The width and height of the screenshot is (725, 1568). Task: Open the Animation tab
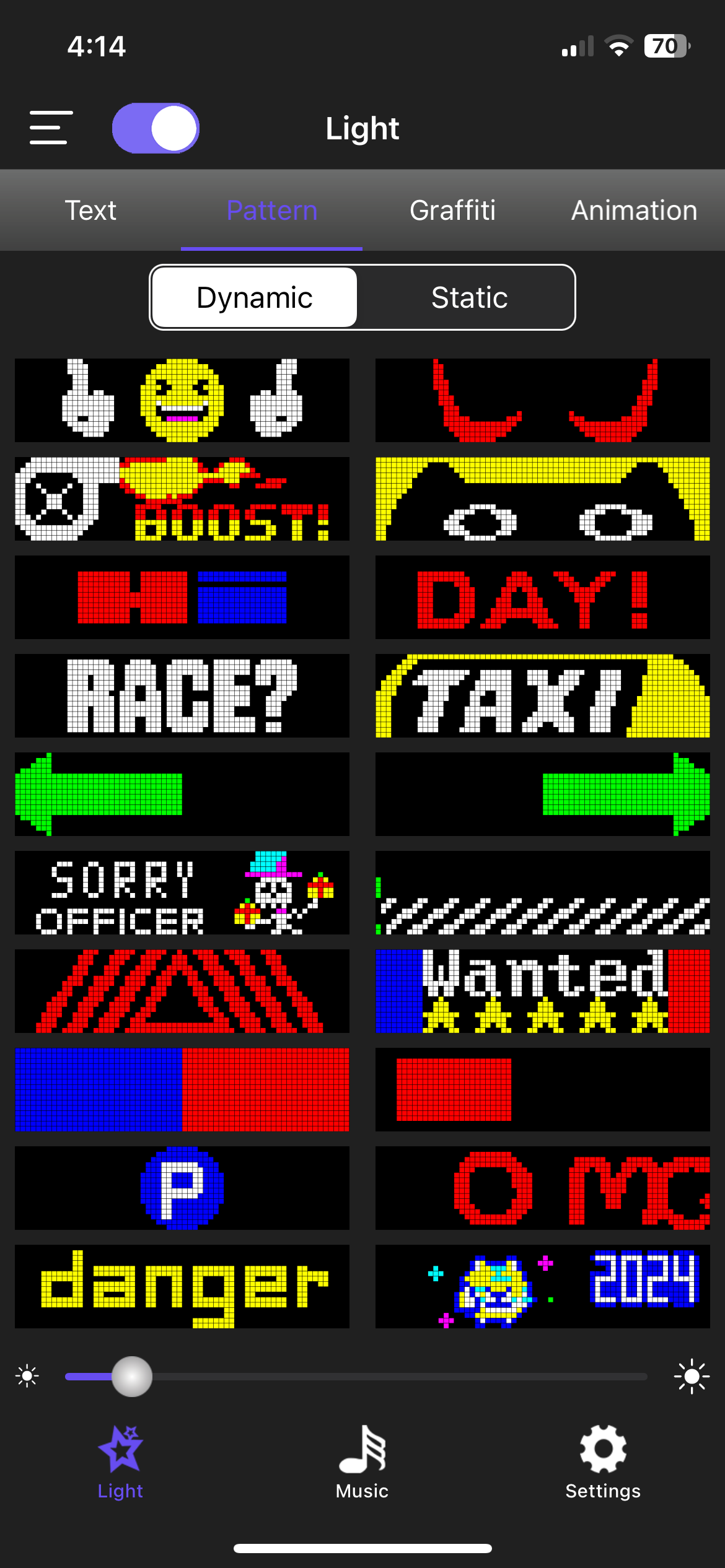[634, 211]
